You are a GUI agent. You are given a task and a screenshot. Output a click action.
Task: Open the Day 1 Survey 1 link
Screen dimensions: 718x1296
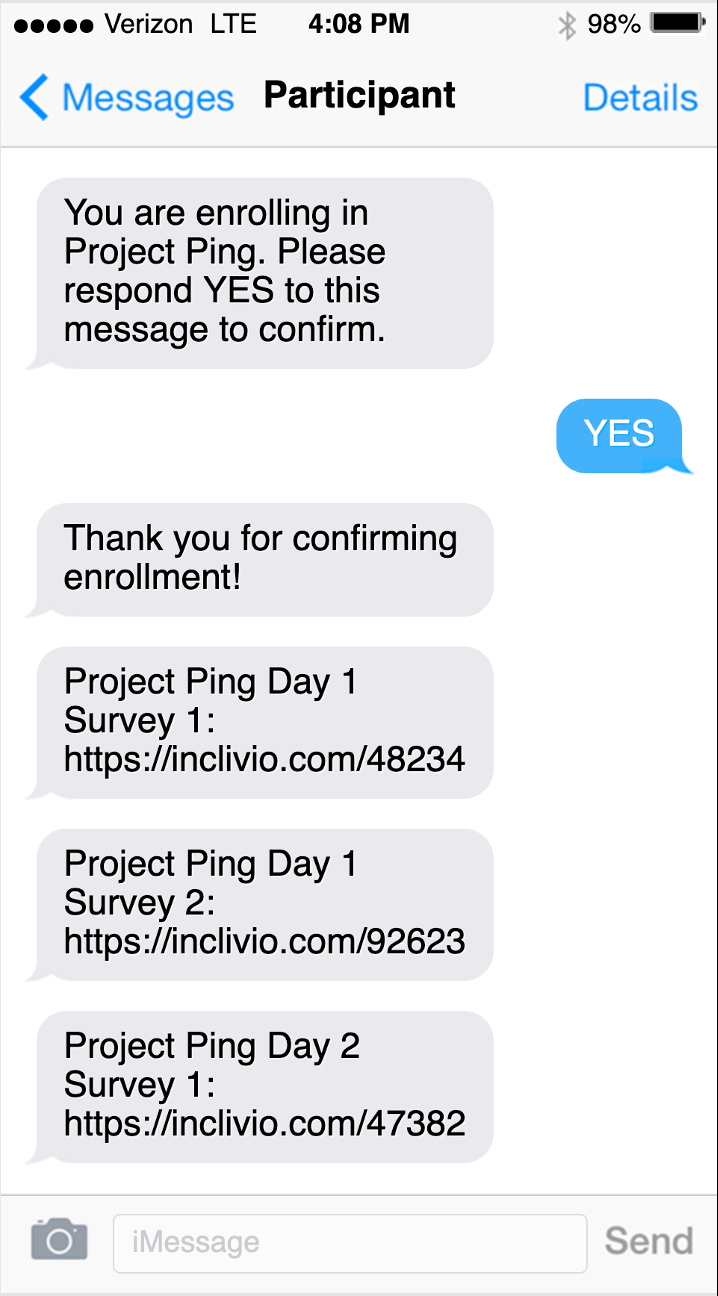pyautogui.click(x=265, y=759)
